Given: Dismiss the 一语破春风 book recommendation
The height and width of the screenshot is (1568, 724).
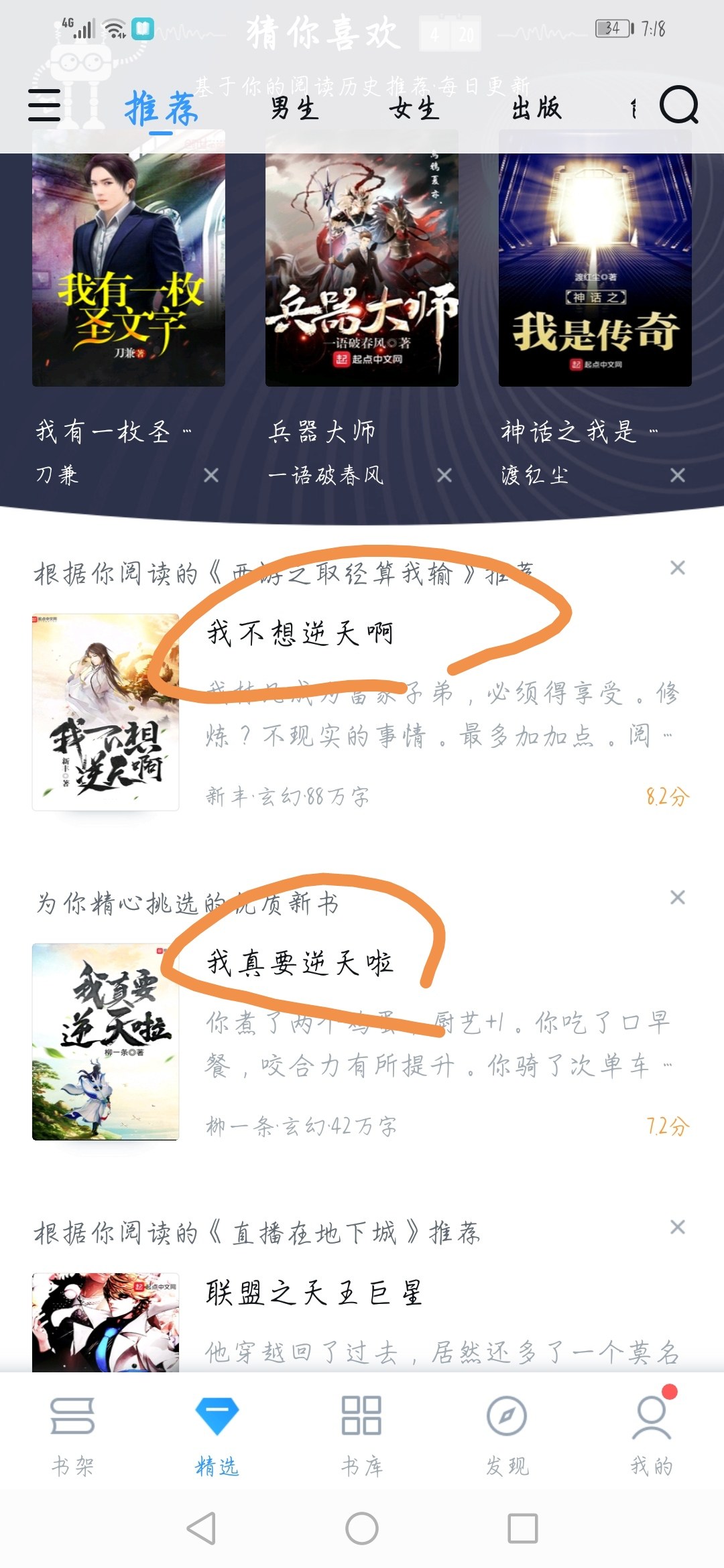Looking at the screenshot, I should click(444, 476).
